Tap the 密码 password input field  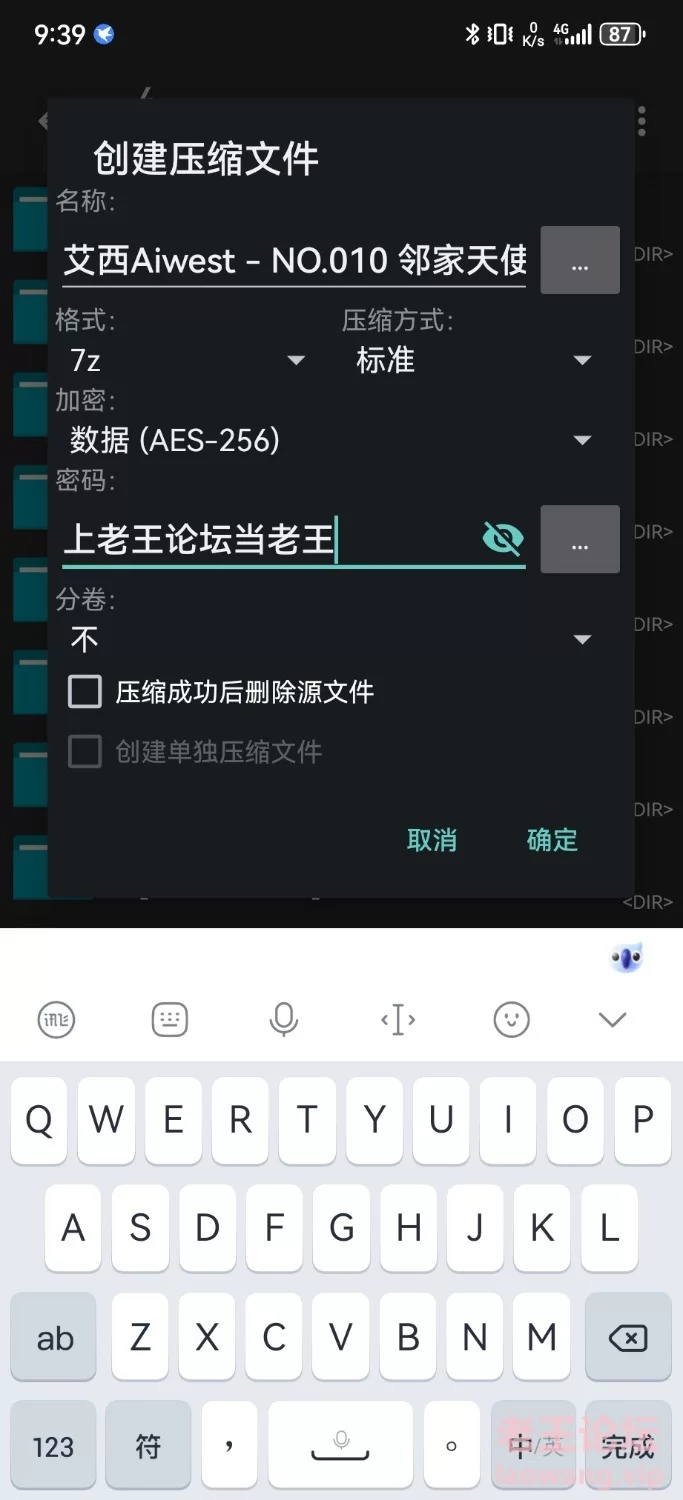[x=265, y=541]
